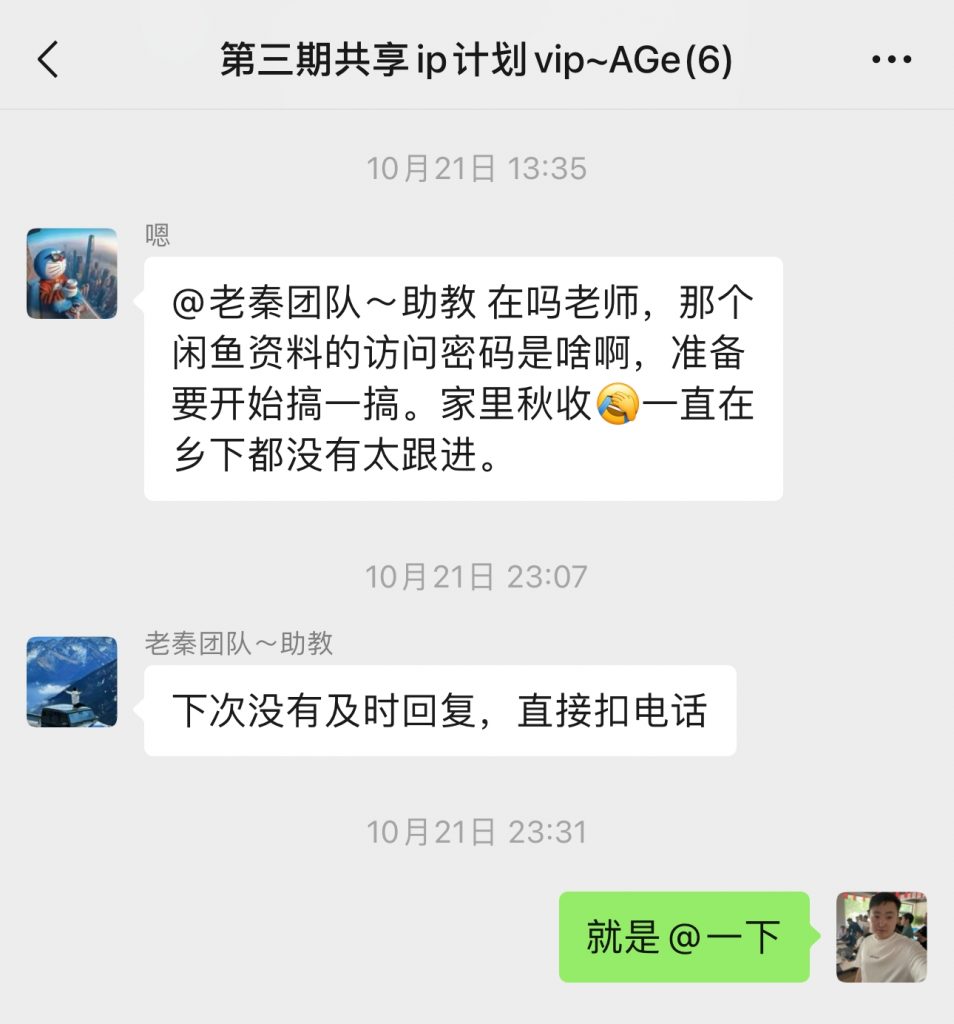Select the group title 第三期共享ip计划 vip~AGe(6)

coord(477,60)
